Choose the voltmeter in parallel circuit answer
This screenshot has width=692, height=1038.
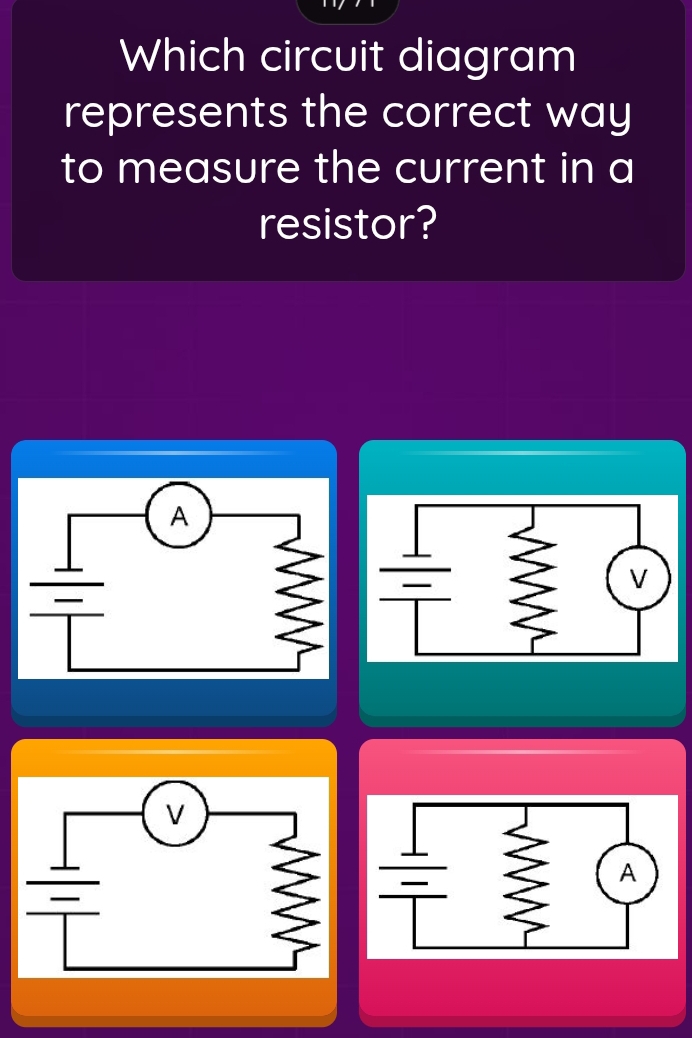click(522, 578)
